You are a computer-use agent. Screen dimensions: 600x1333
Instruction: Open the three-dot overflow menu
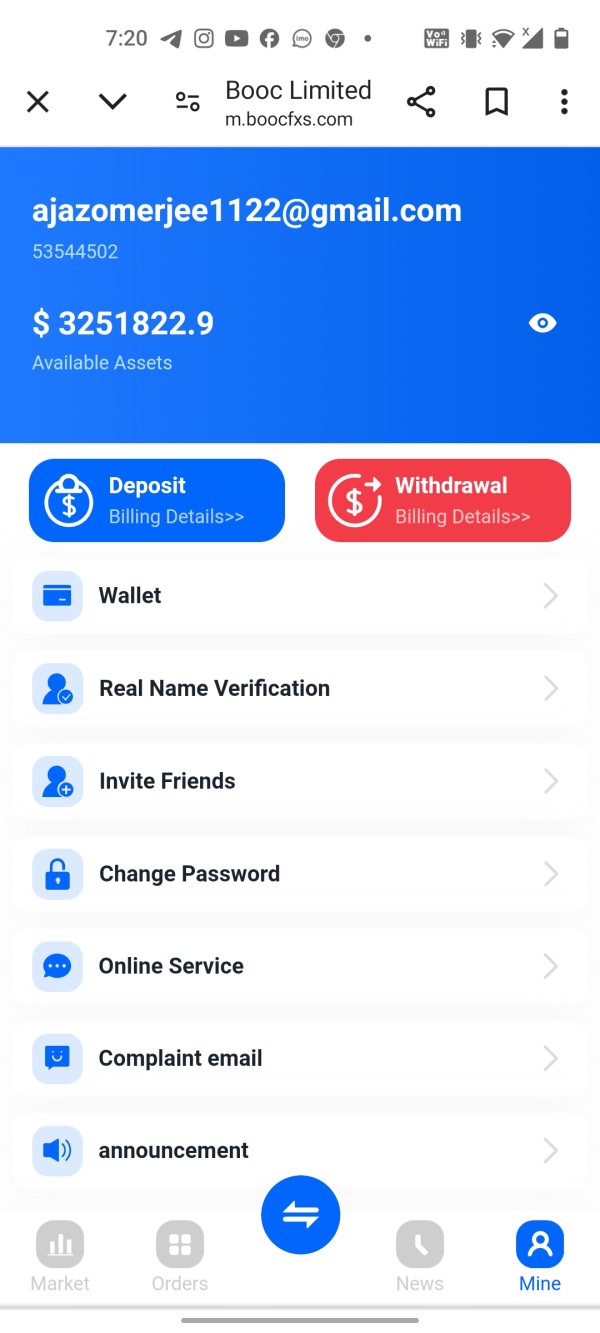[564, 101]
